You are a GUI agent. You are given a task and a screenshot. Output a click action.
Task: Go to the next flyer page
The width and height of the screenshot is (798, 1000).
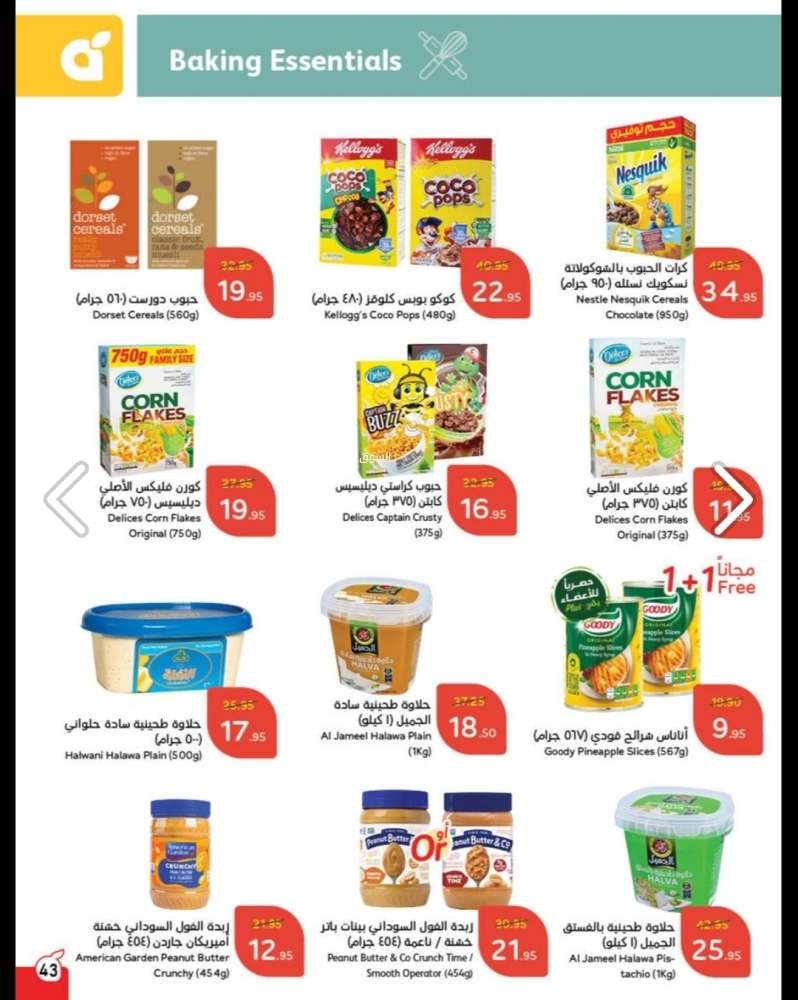(734, 499)
